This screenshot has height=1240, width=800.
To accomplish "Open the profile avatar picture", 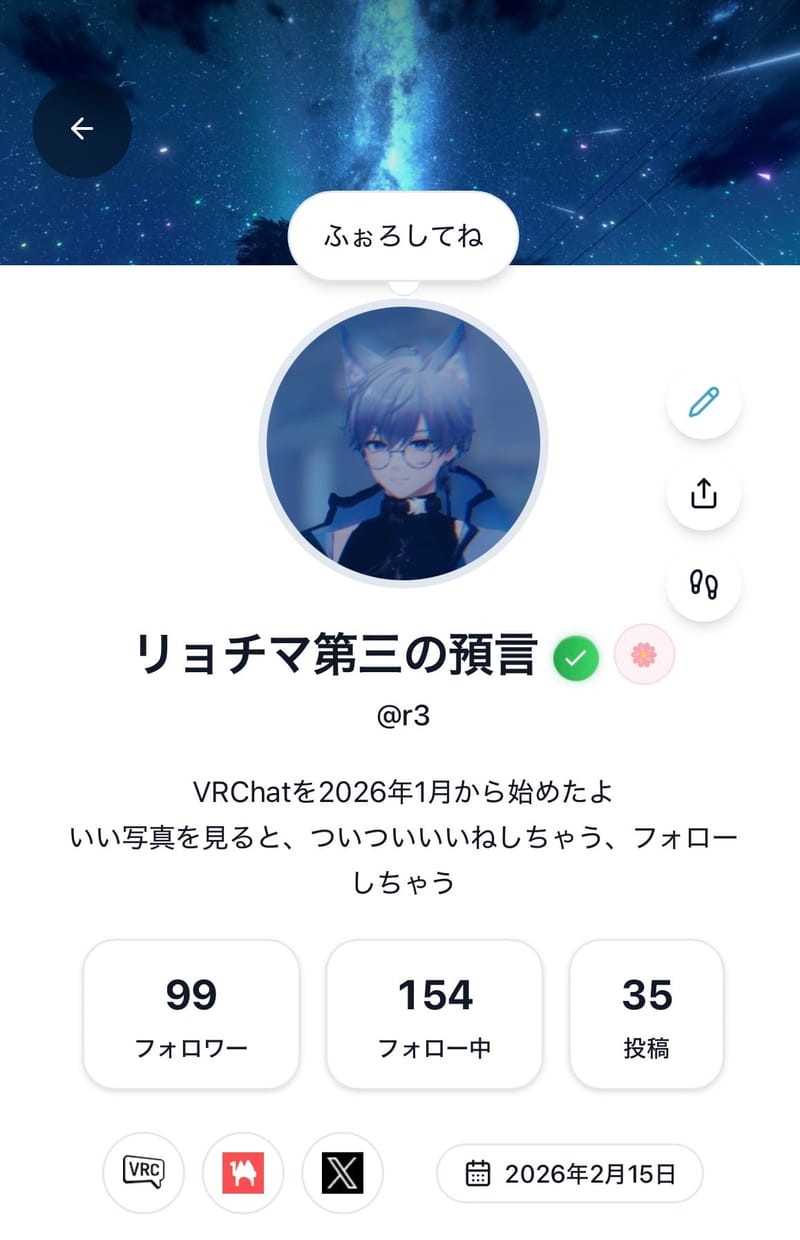I will tap(403, 443).
